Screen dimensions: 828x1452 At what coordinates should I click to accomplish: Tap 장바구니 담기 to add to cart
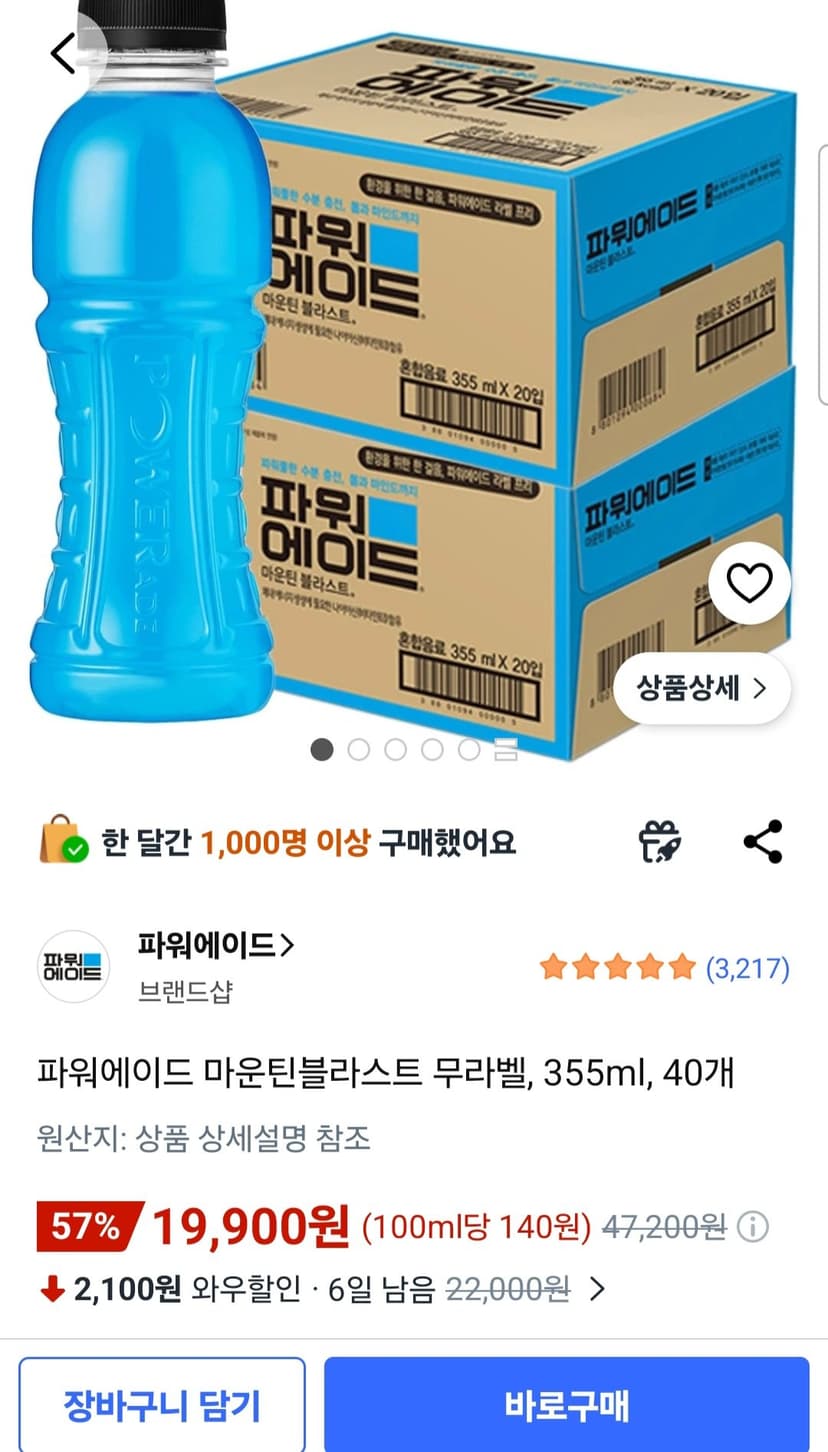pos(162,1405)
